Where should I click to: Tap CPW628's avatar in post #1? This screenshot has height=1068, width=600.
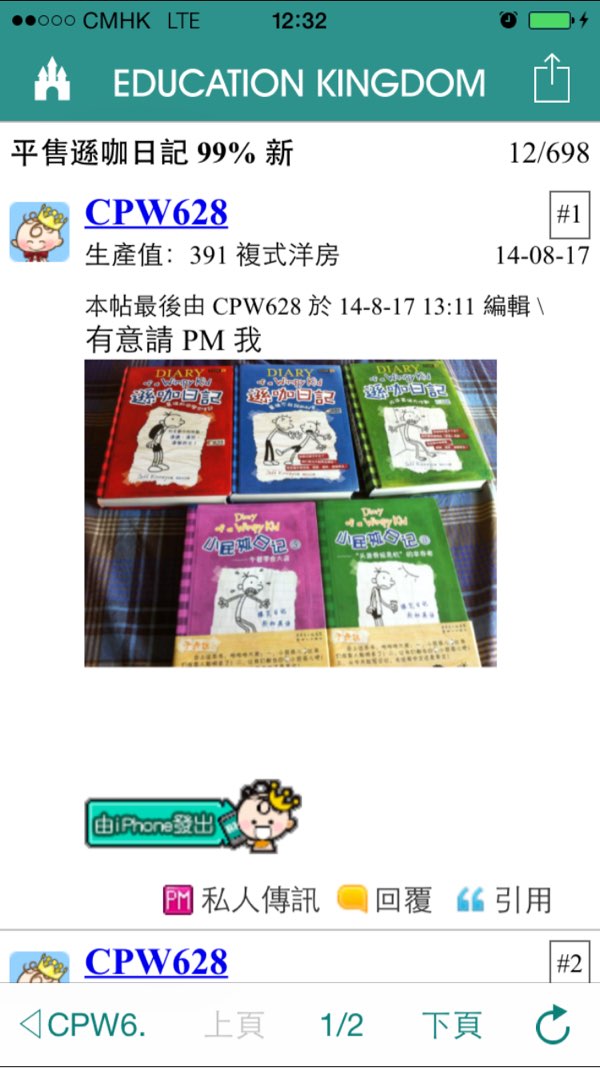click(x=40, y=232)
